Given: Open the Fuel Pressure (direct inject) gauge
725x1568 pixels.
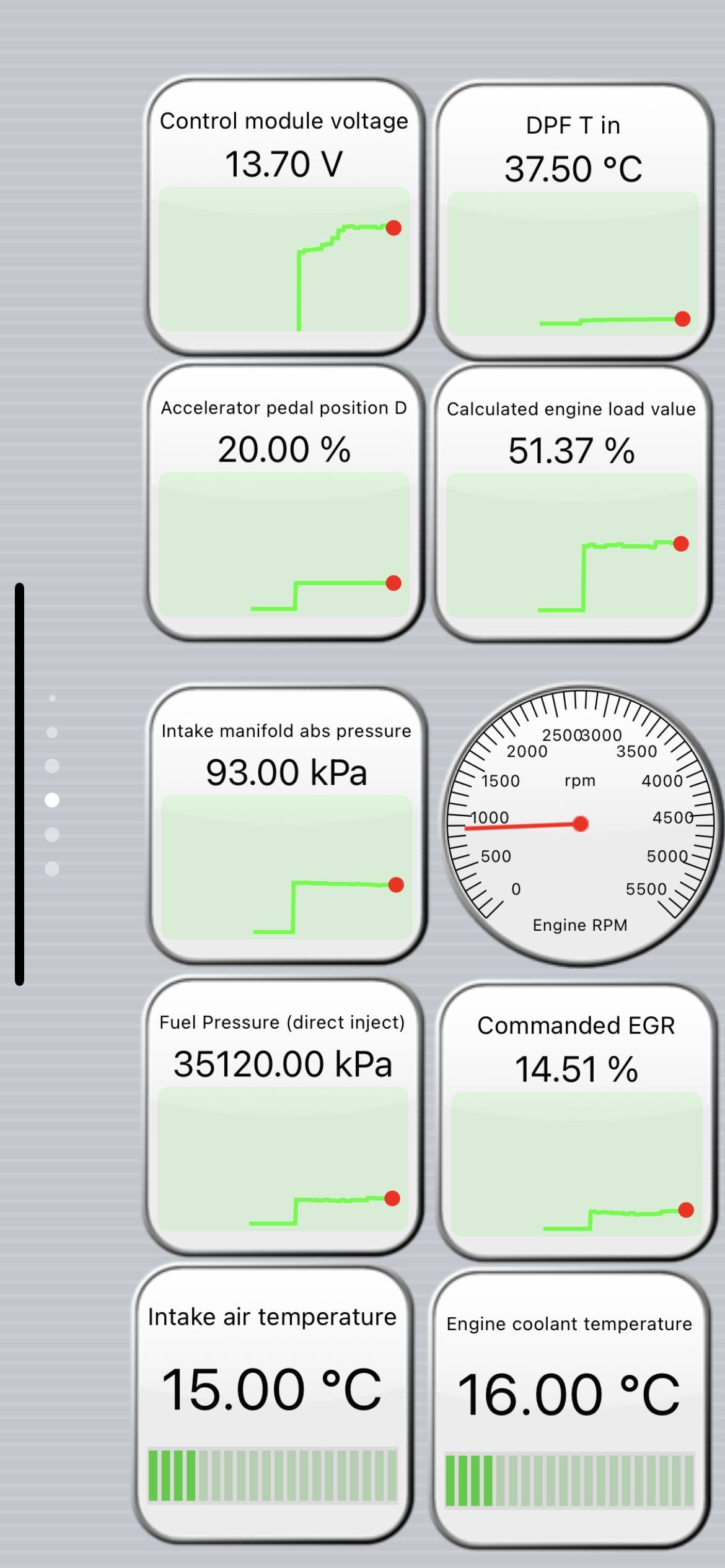Looking at the screenshot, I should pos(283,1116).
